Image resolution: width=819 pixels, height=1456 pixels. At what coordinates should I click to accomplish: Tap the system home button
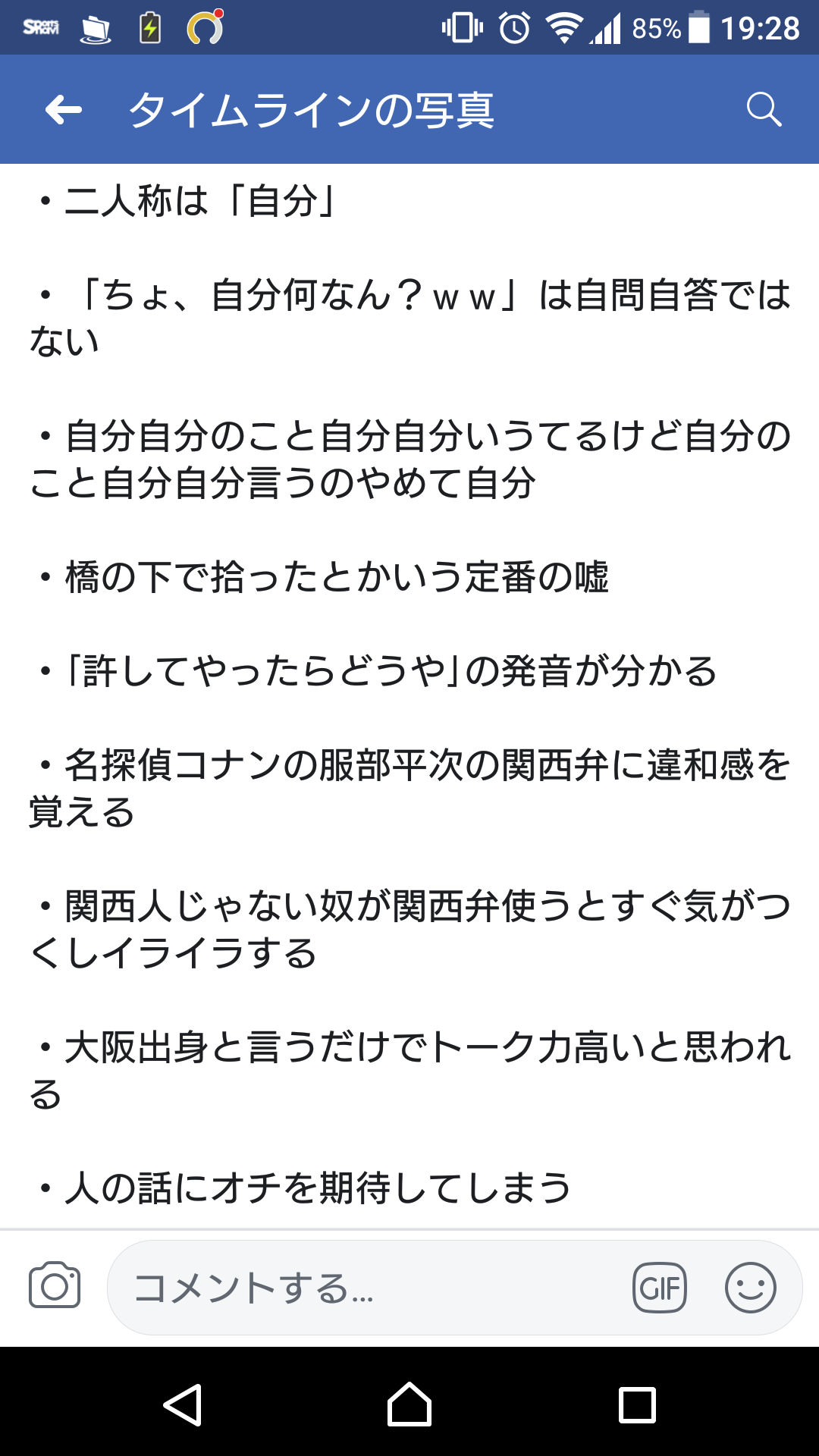(409, 1404)
